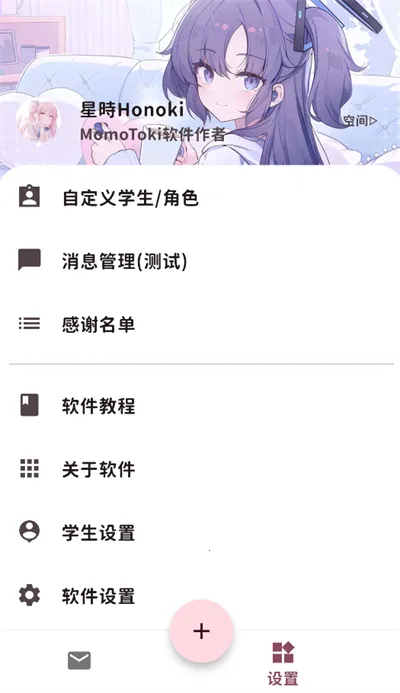Open the 空间 link
The width and height of the screenshot is (400, 693).
click(360, 120)
